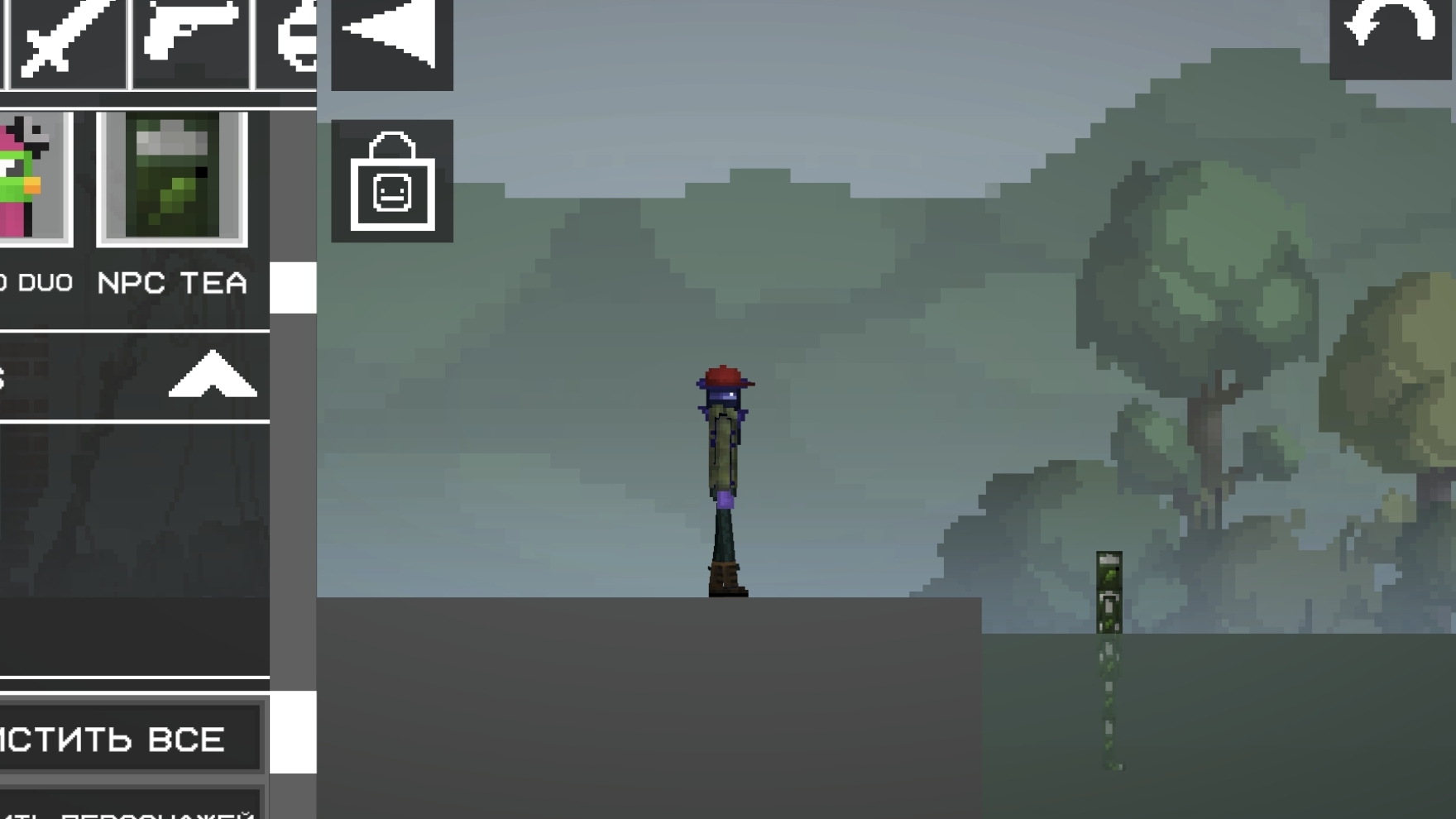This screenshot has height=819, width=1456.
Task: Select the firearms pistol category
Action: tap(191, 40)
